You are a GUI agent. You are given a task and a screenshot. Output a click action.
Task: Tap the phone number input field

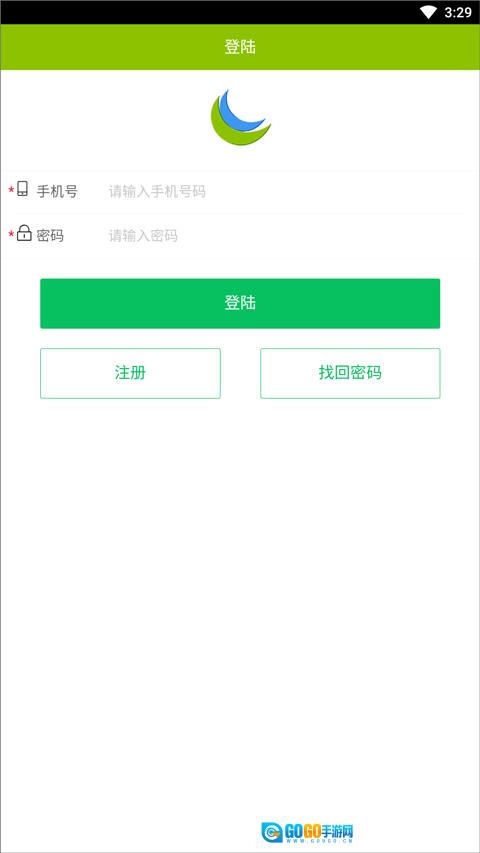point(283,191)
